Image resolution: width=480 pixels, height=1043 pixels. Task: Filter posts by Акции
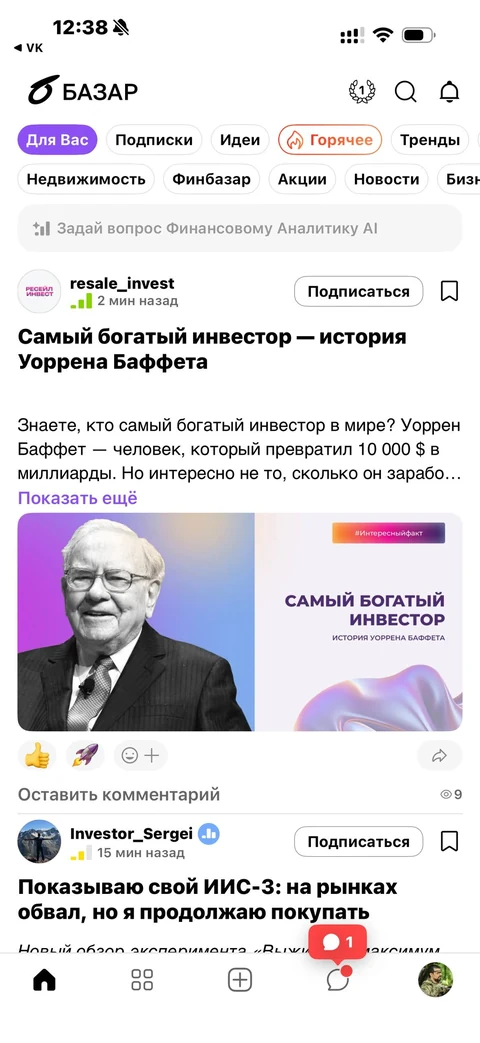click(302, 179)
